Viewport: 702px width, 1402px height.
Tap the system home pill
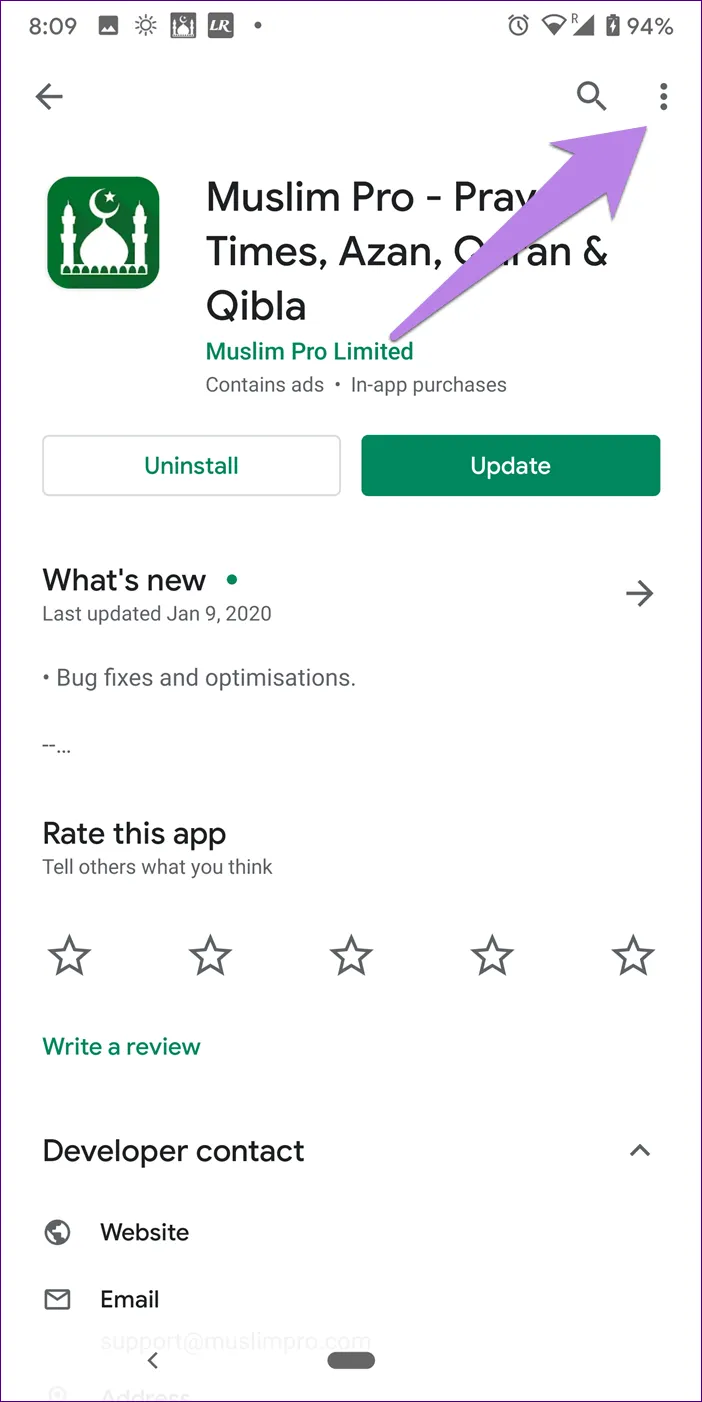point(351,1361)
